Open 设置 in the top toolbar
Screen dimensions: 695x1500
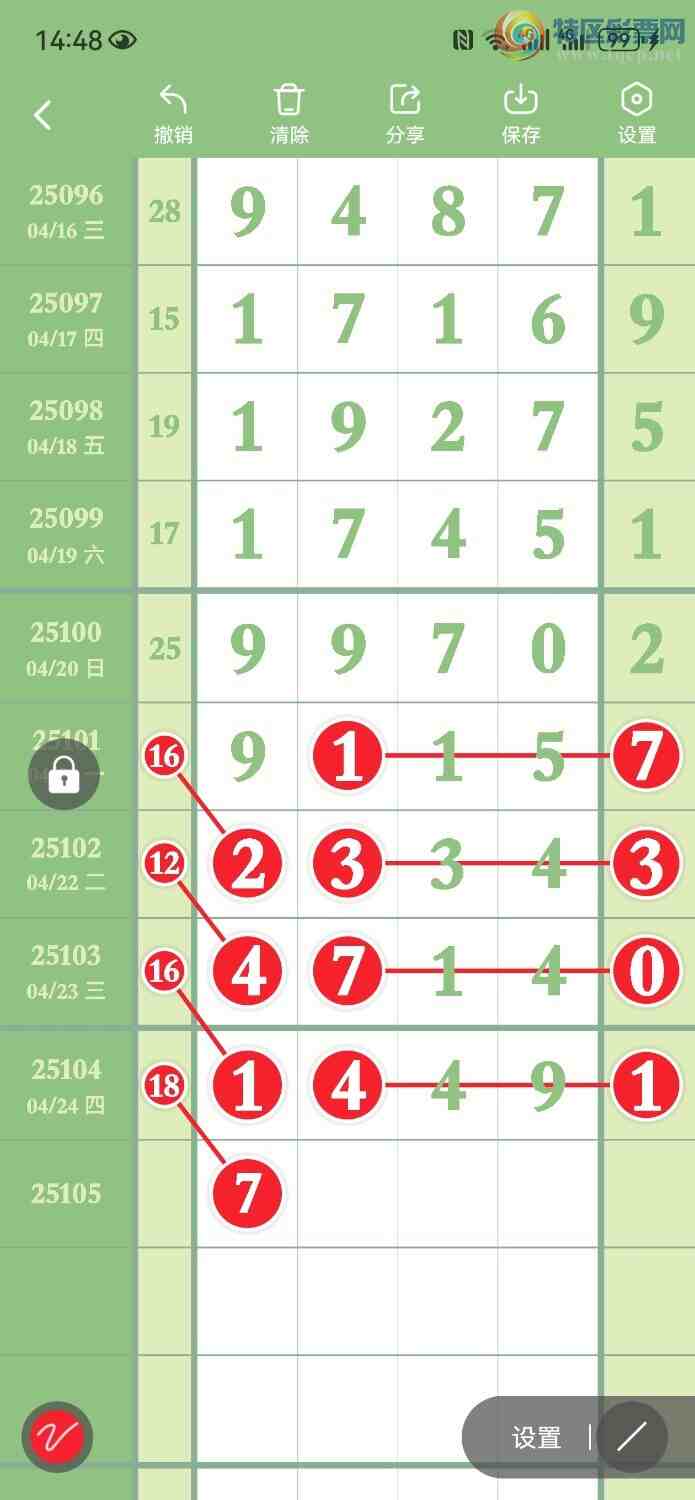coord(637,114)
